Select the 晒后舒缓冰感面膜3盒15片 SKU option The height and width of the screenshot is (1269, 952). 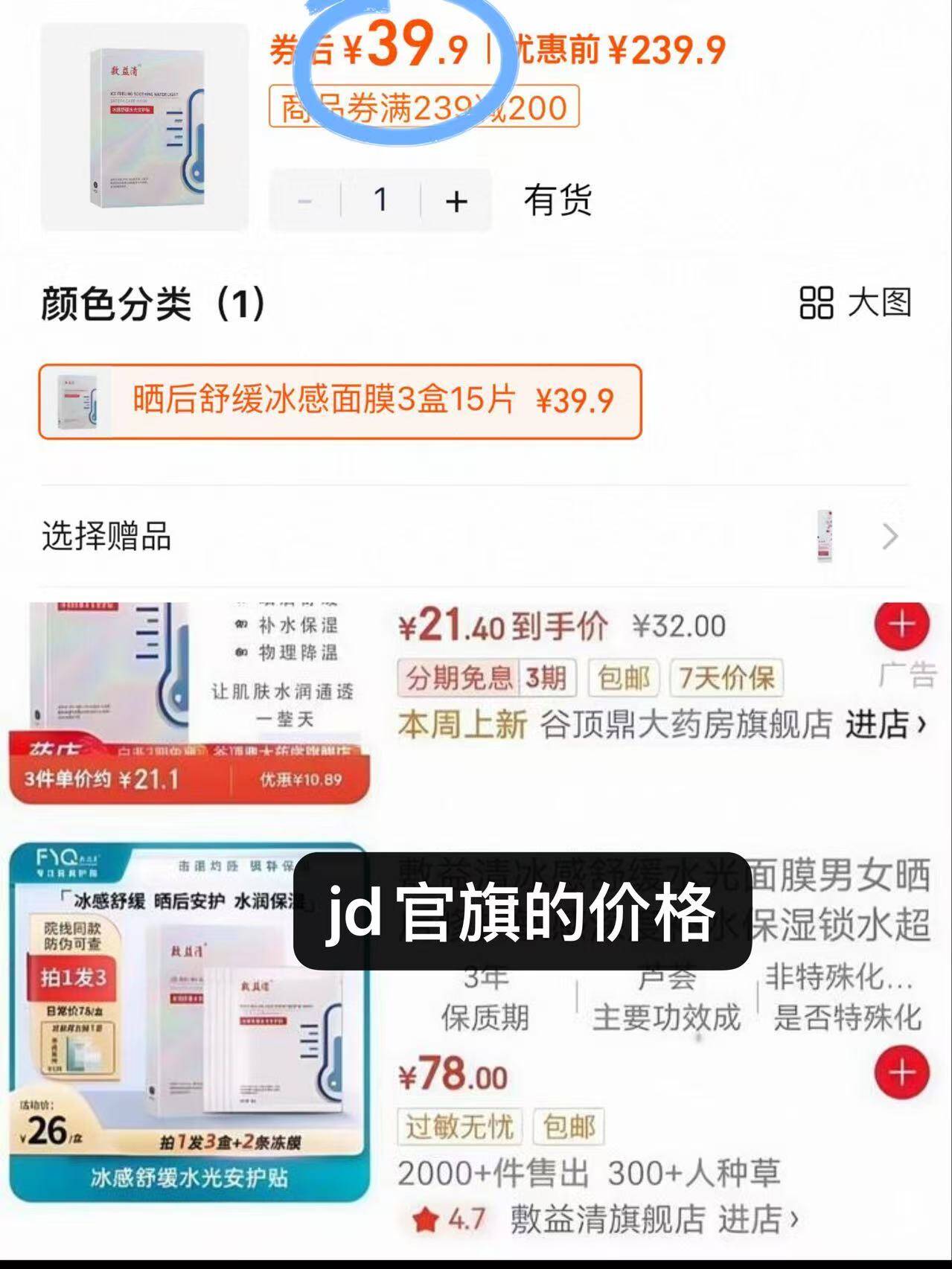click(342, 400)
